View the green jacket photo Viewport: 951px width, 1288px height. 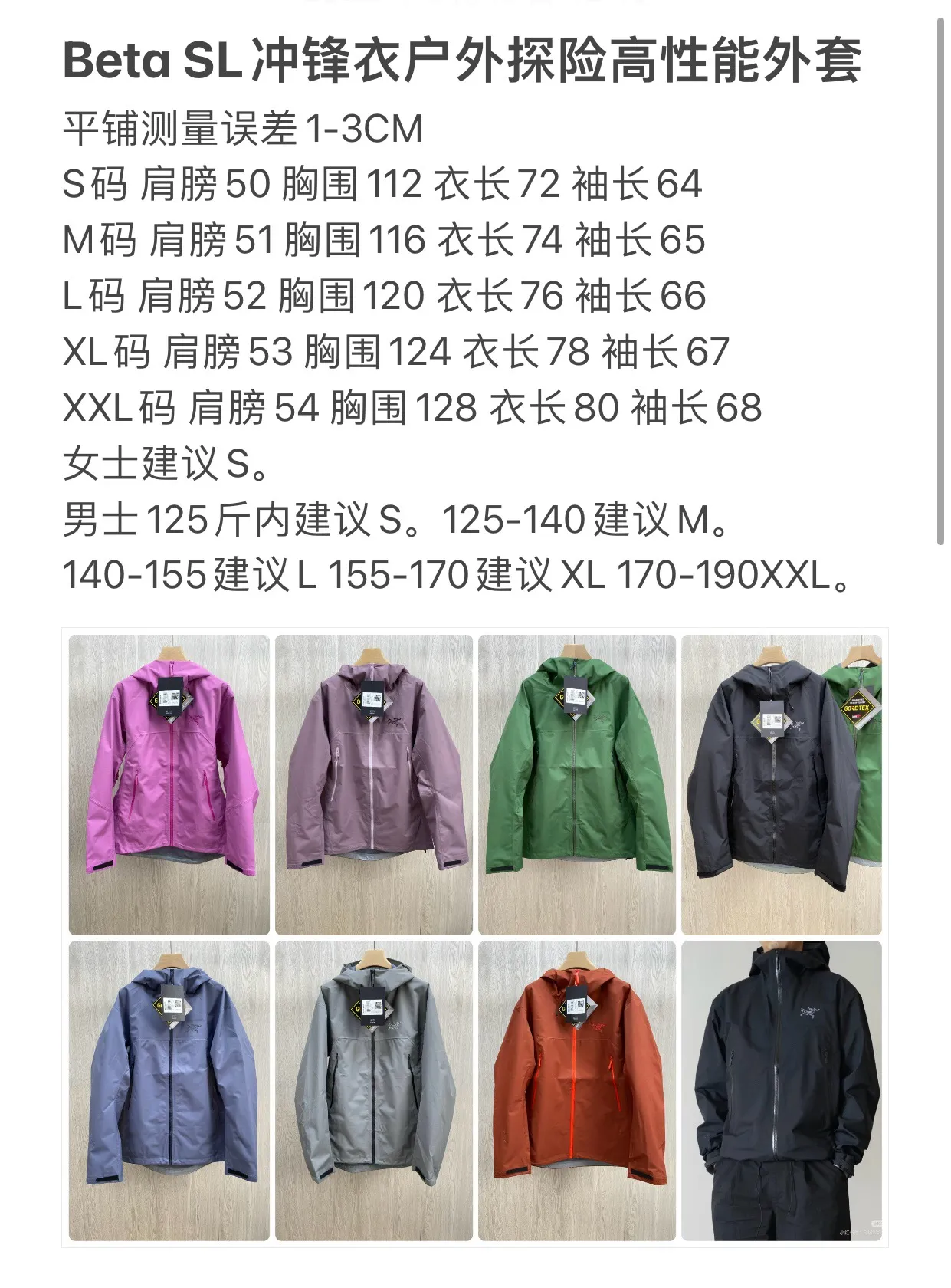point(577,784)
